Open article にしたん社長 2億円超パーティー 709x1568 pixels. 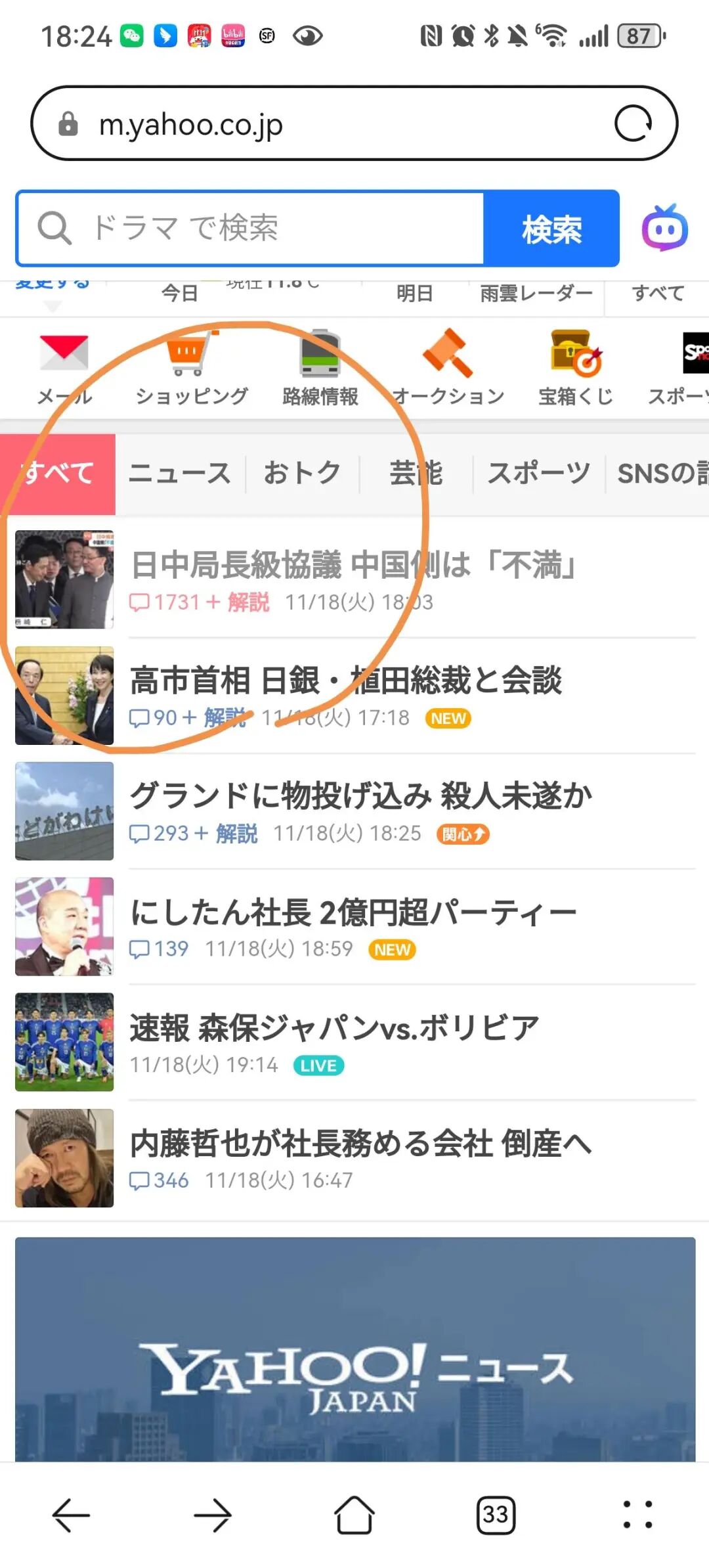[353, 912]
